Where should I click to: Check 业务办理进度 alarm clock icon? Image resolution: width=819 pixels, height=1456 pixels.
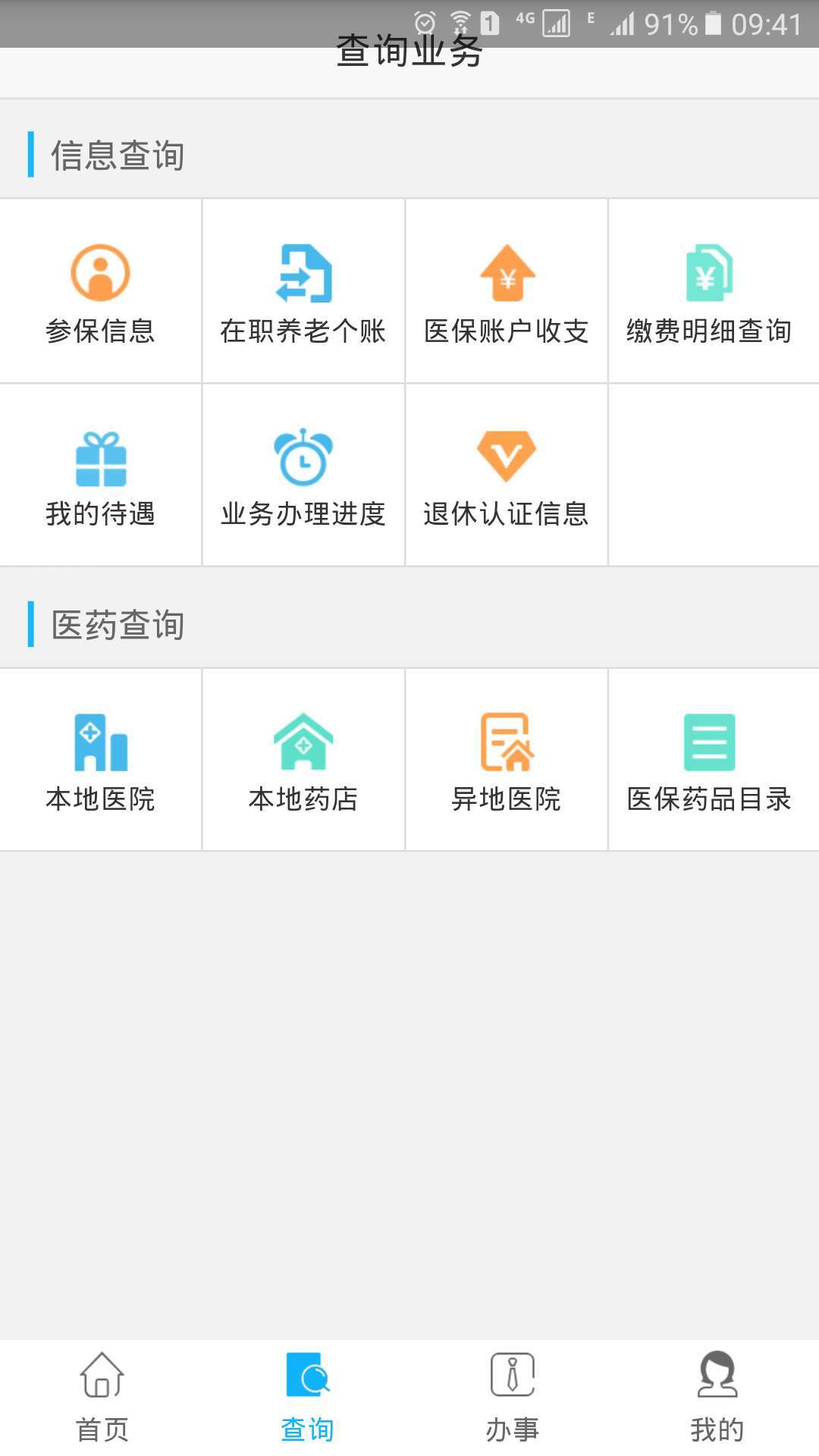coord(303,474)
